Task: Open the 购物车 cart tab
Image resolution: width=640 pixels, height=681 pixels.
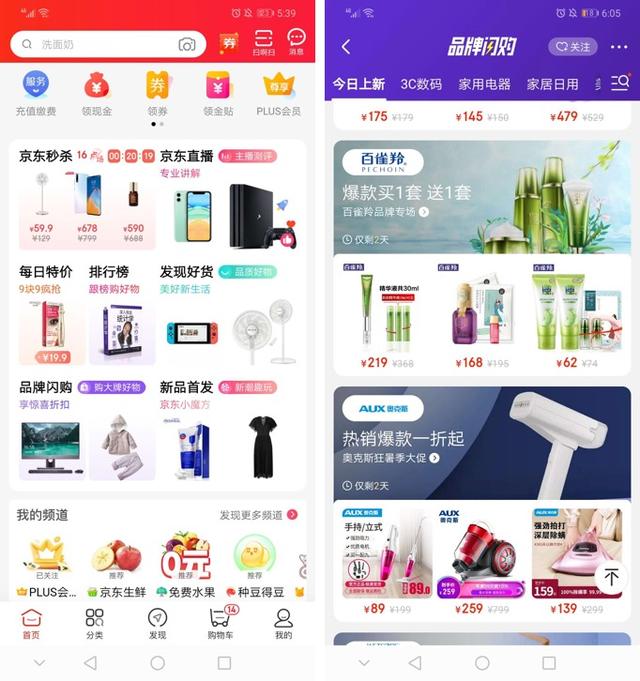Action: (x=220, y=623)
